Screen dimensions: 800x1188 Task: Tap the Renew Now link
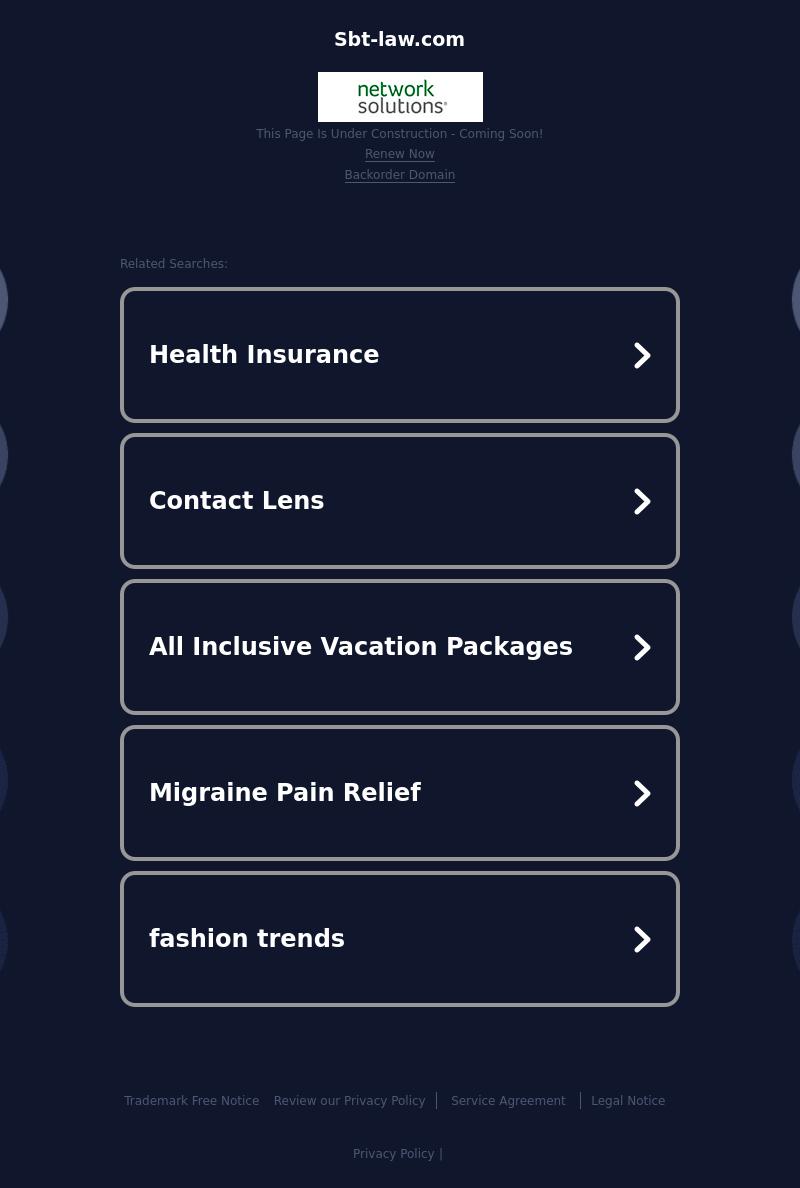399,154
